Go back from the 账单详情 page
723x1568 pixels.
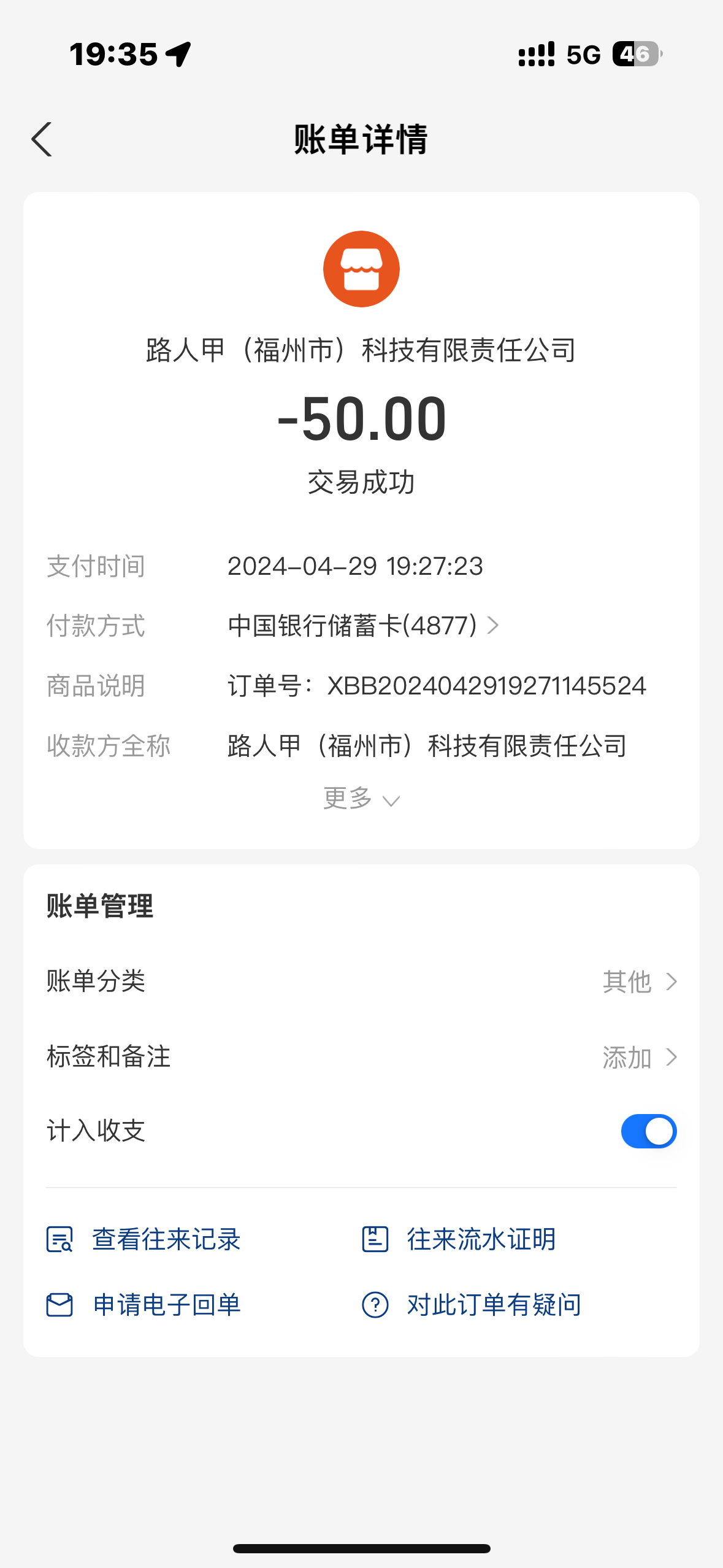coord(42,140)
